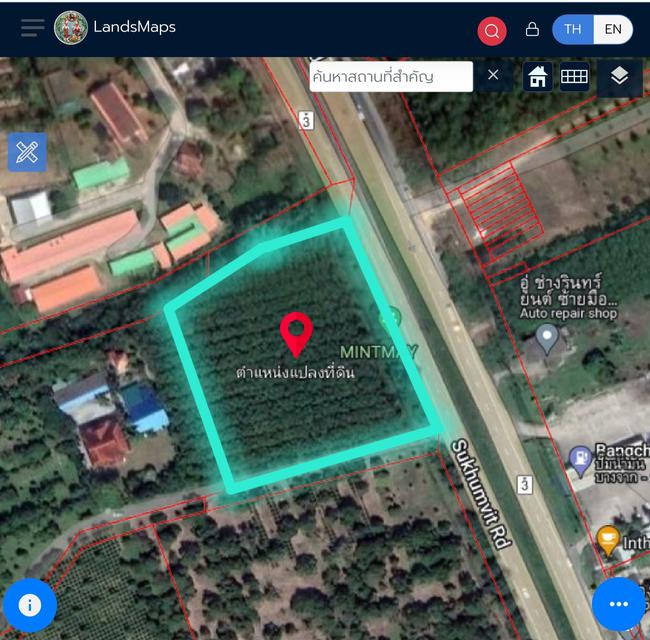
Task: Switch language to EN
Action: [613, 29]
